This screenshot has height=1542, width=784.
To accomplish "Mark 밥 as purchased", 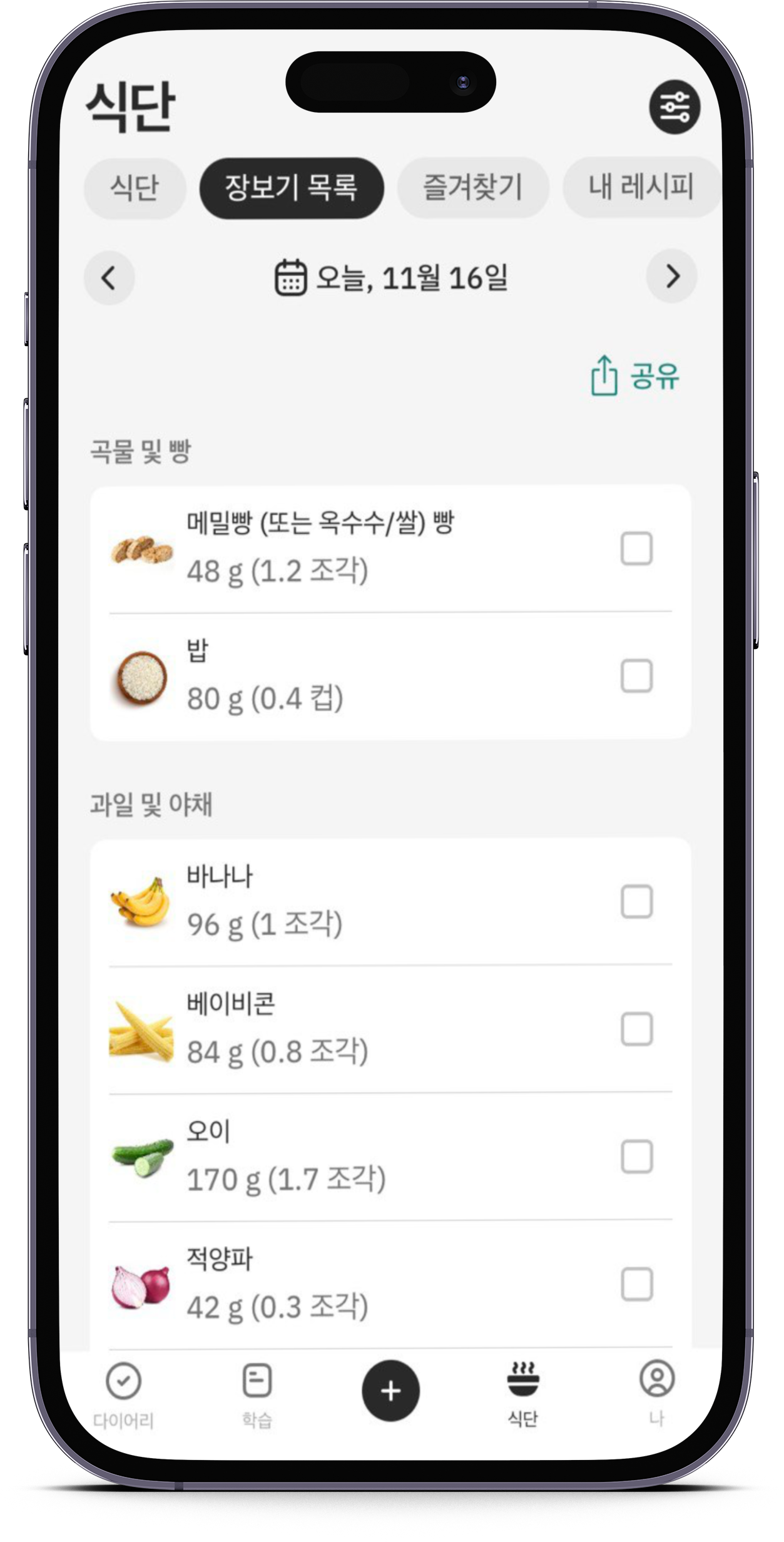I will click(x=636, y=676).
